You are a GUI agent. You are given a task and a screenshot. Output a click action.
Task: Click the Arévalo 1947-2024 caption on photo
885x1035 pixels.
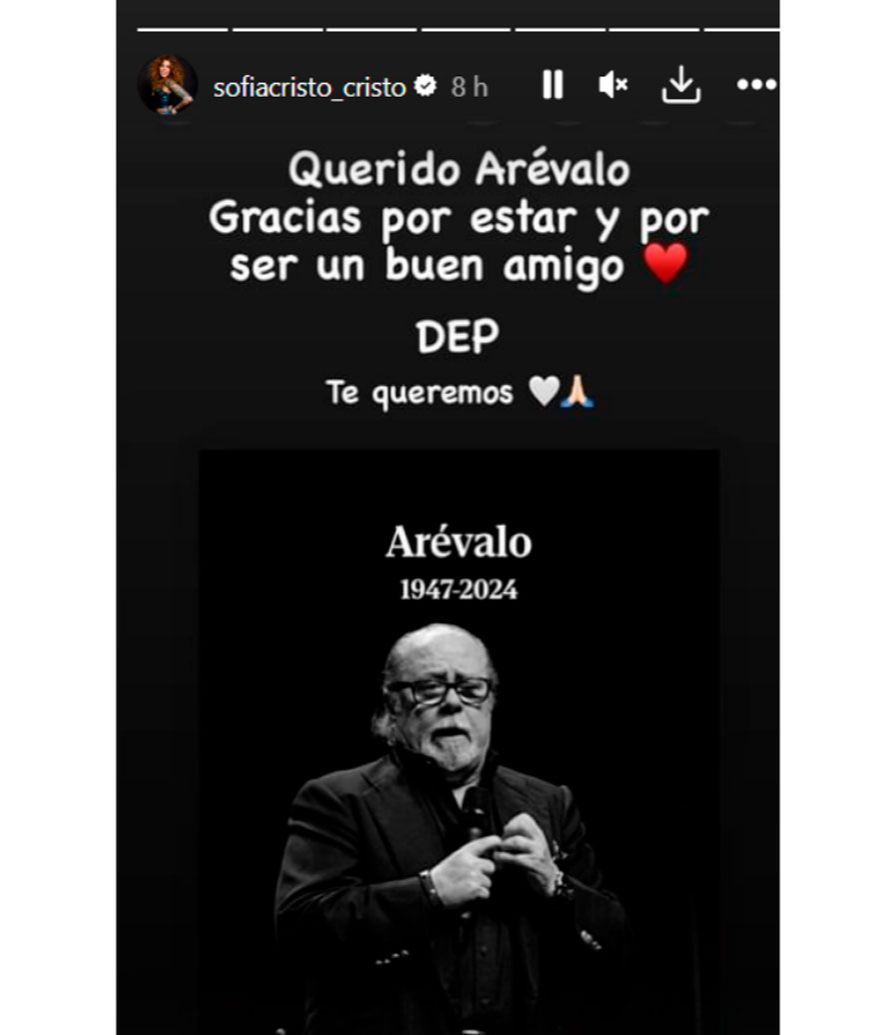coord(459,562)
